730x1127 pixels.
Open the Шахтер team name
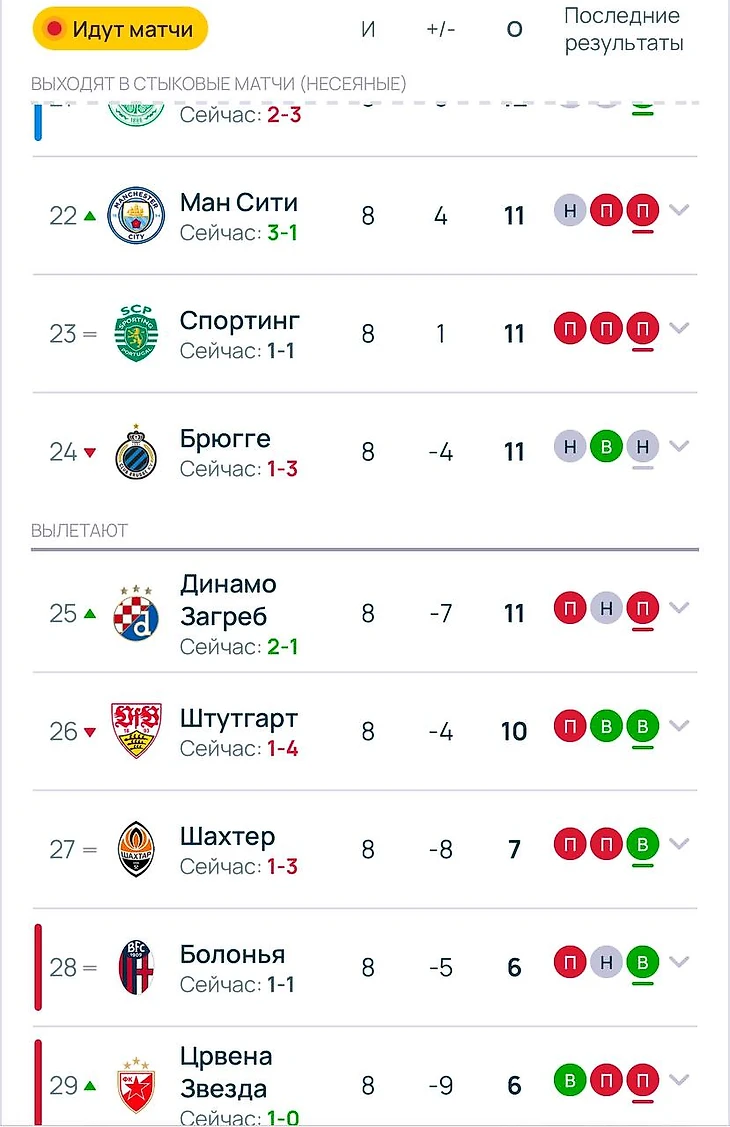click(227, 836)
